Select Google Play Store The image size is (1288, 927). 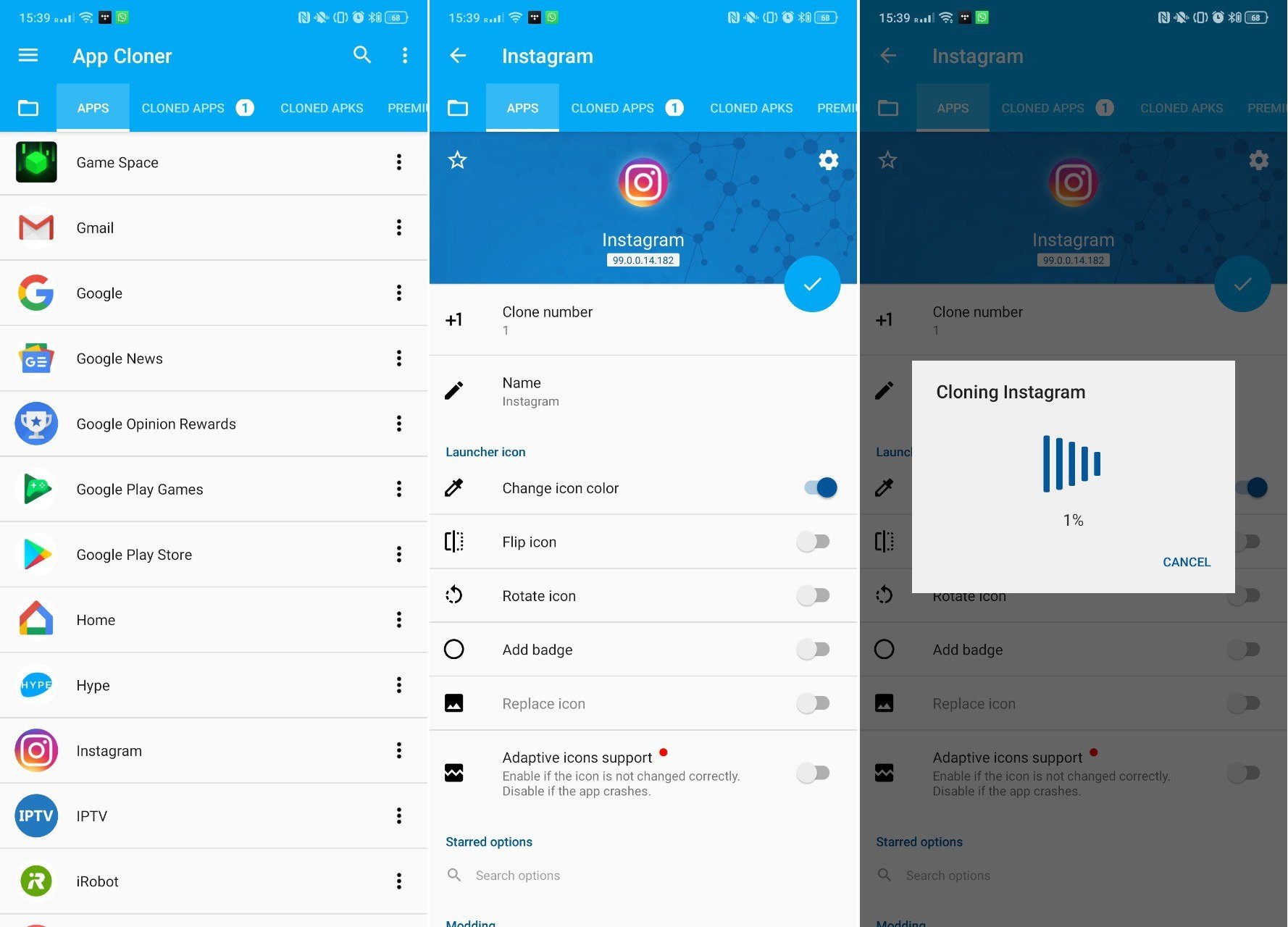134,555
